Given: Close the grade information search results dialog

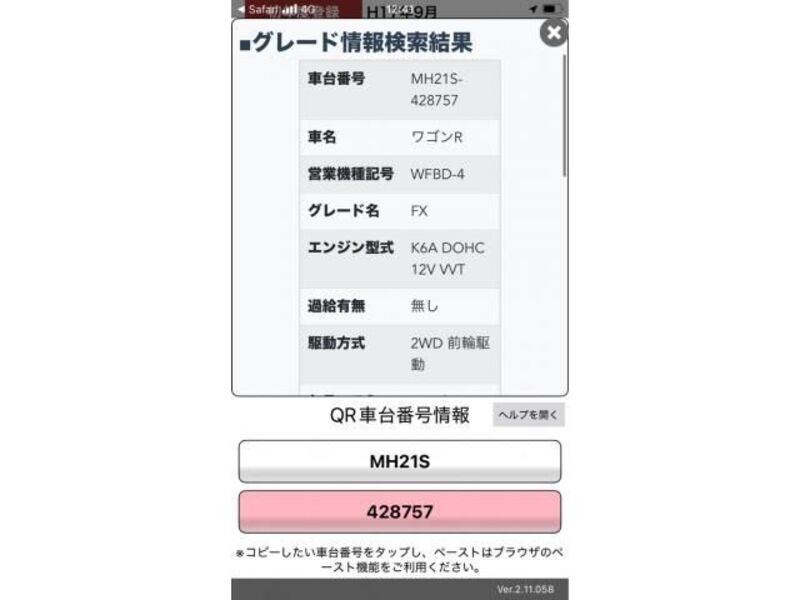Looking at the screenshot, I should 553,33.
